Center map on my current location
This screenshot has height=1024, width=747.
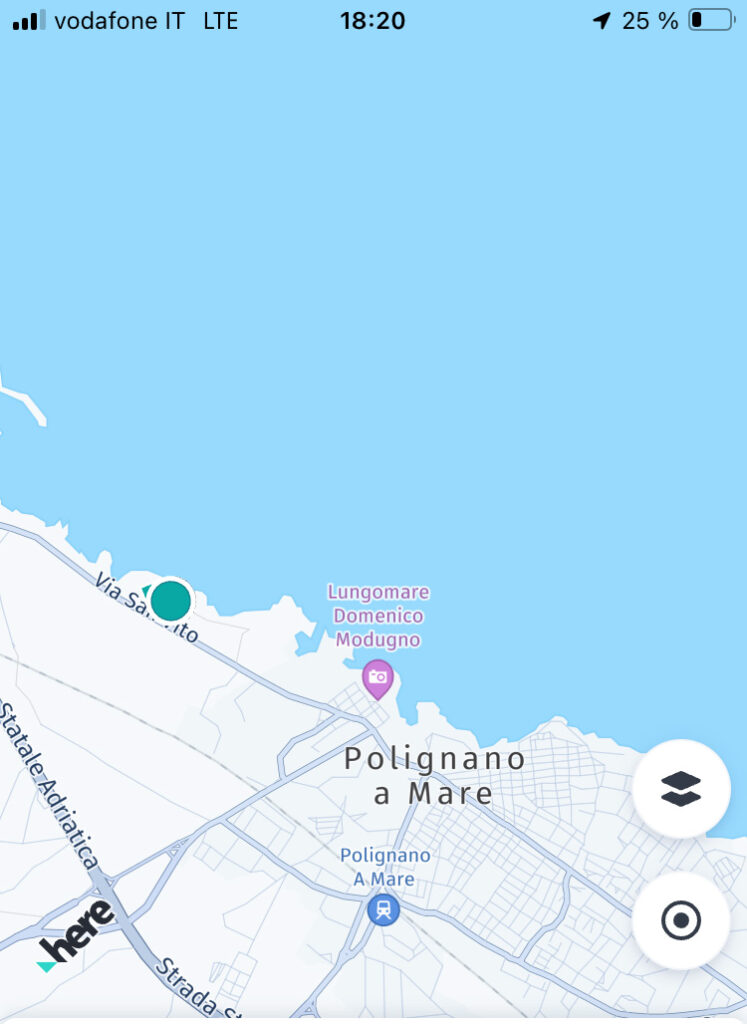click(x=681, y=920)
